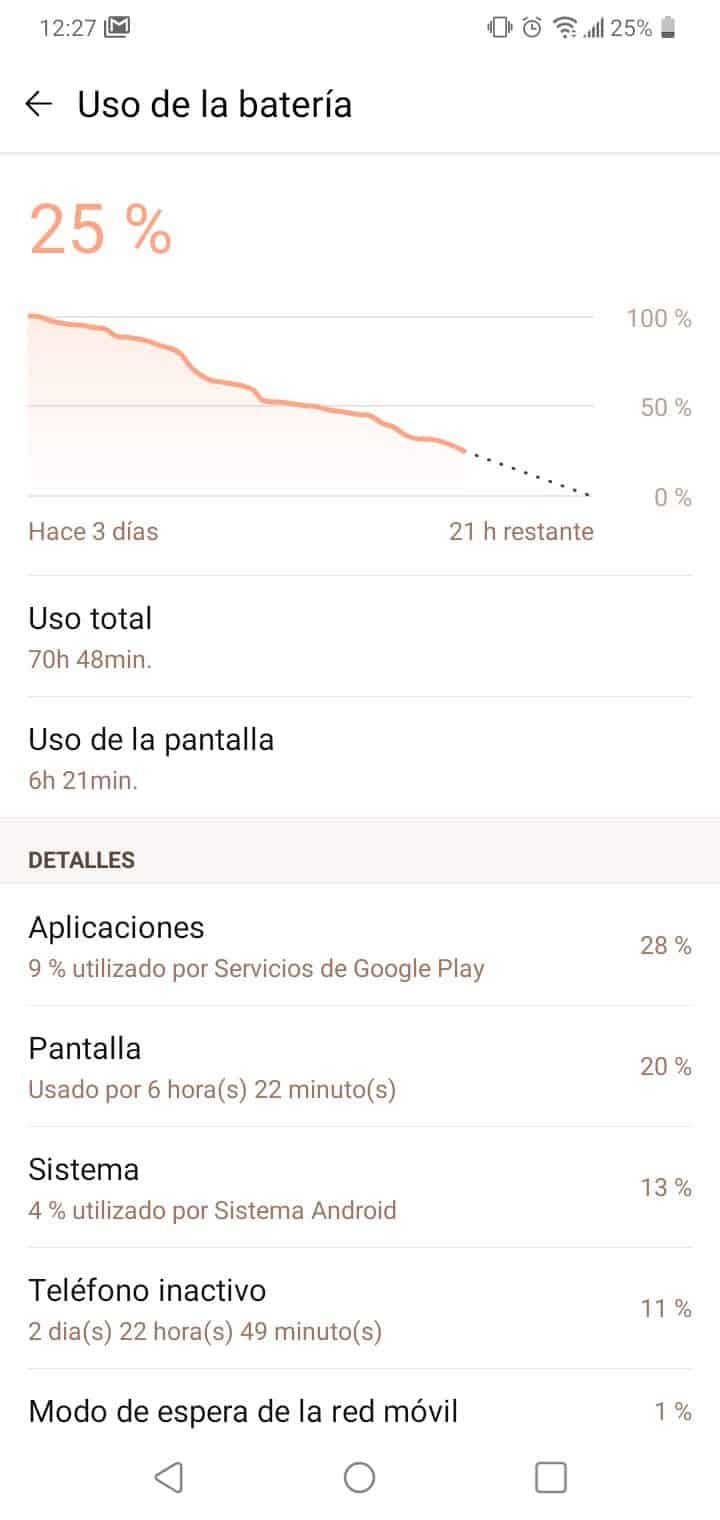Open the Sistema usage row
The image size is (720, 1520).
[360, 1187]
